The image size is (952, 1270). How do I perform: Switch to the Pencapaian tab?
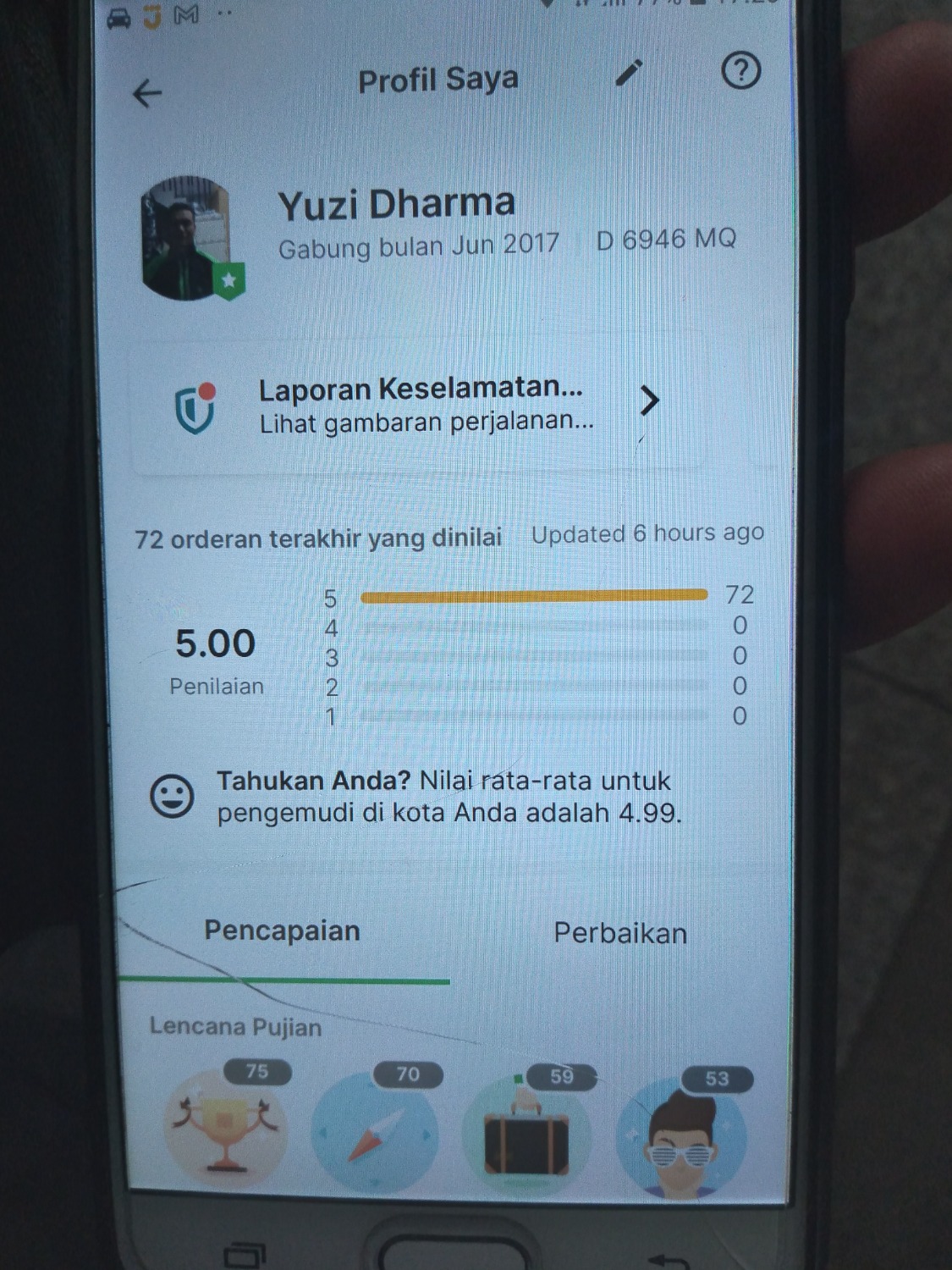tap(282, 931)
